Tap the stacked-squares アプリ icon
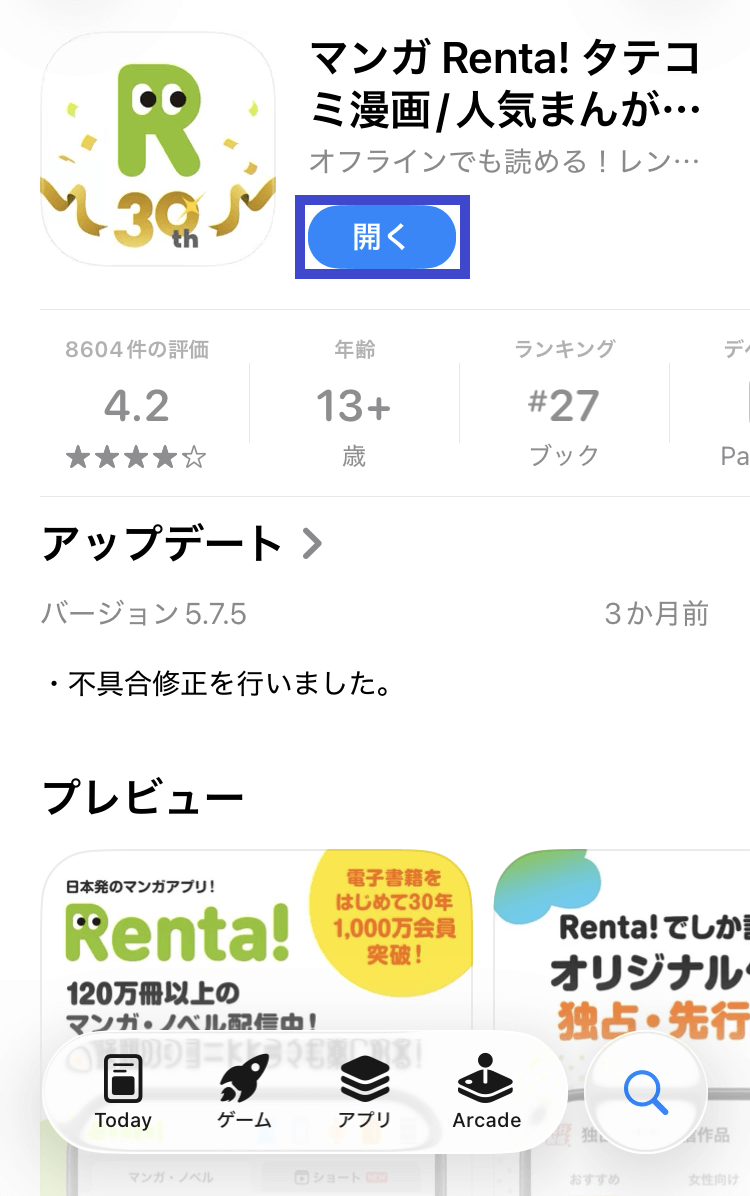The image size is (750, 1196). click(x=364, y=1078)
